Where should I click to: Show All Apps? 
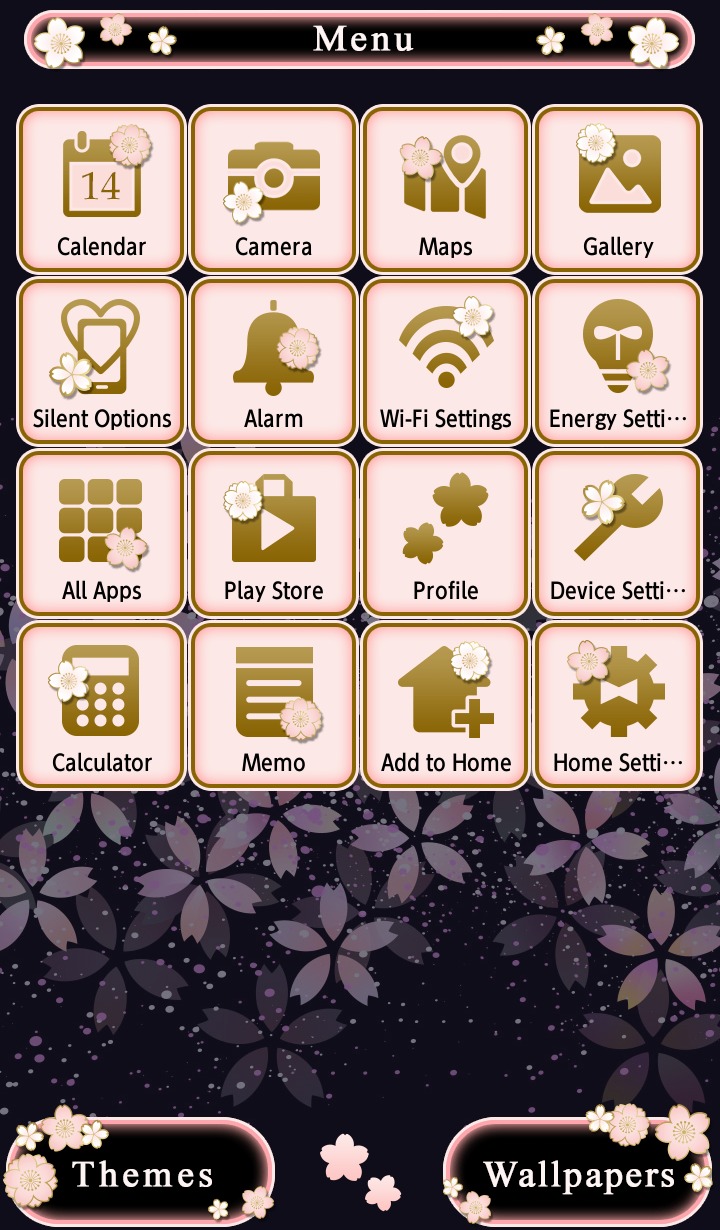tap(101, 533)
